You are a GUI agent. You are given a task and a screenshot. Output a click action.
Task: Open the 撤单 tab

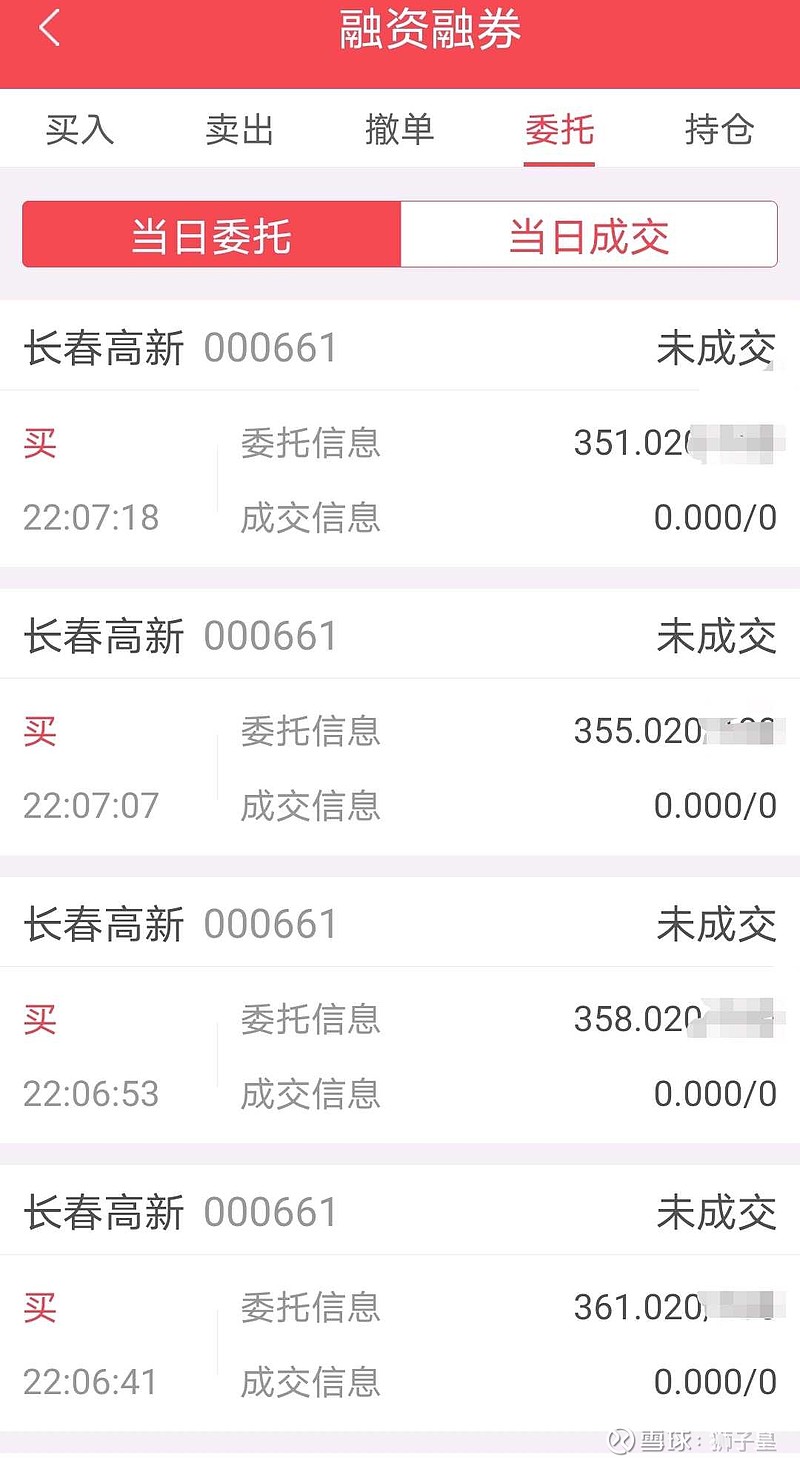click(x=400, y=130)
